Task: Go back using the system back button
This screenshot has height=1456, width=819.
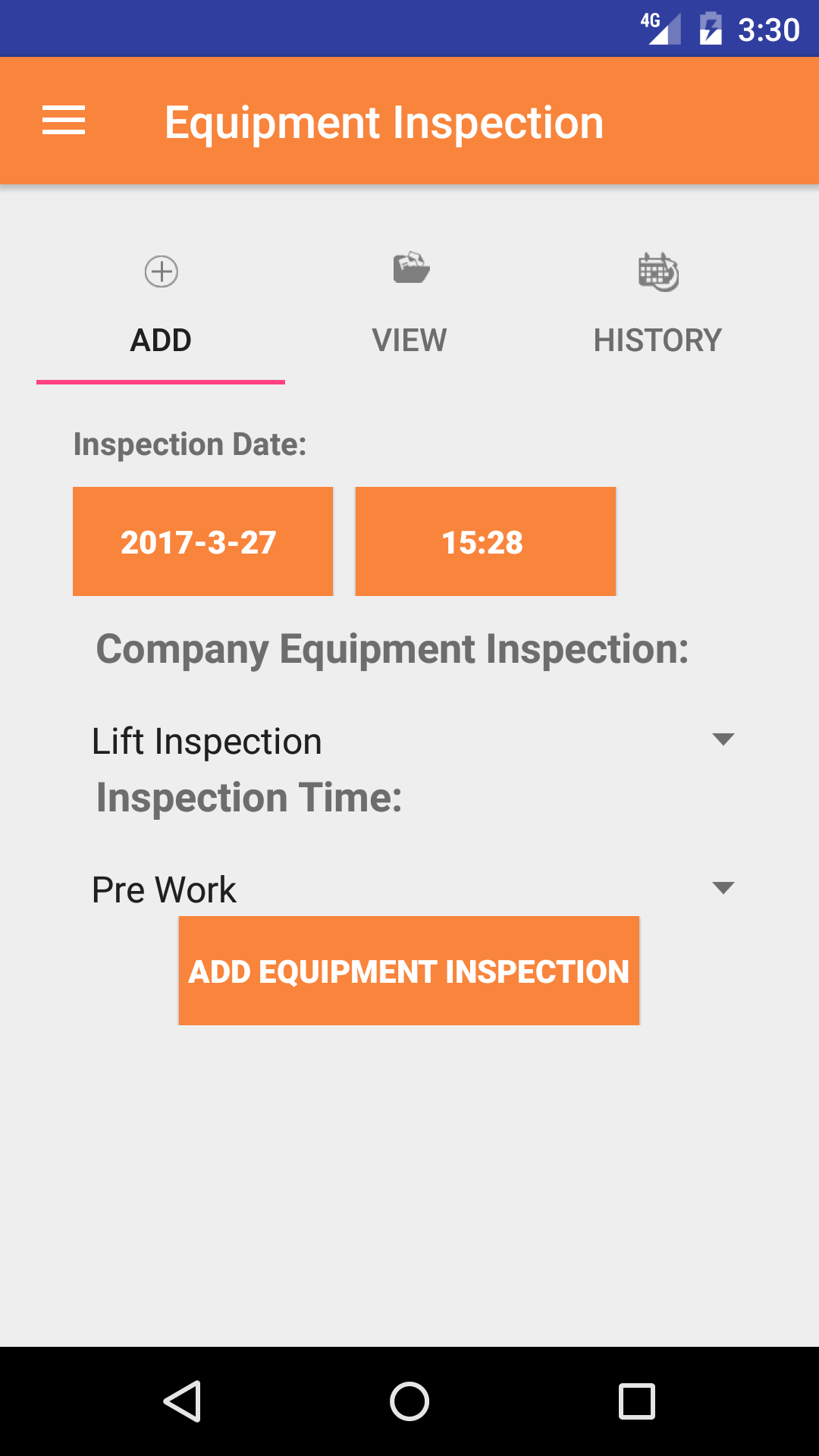Action: [x=182, y=1401]
